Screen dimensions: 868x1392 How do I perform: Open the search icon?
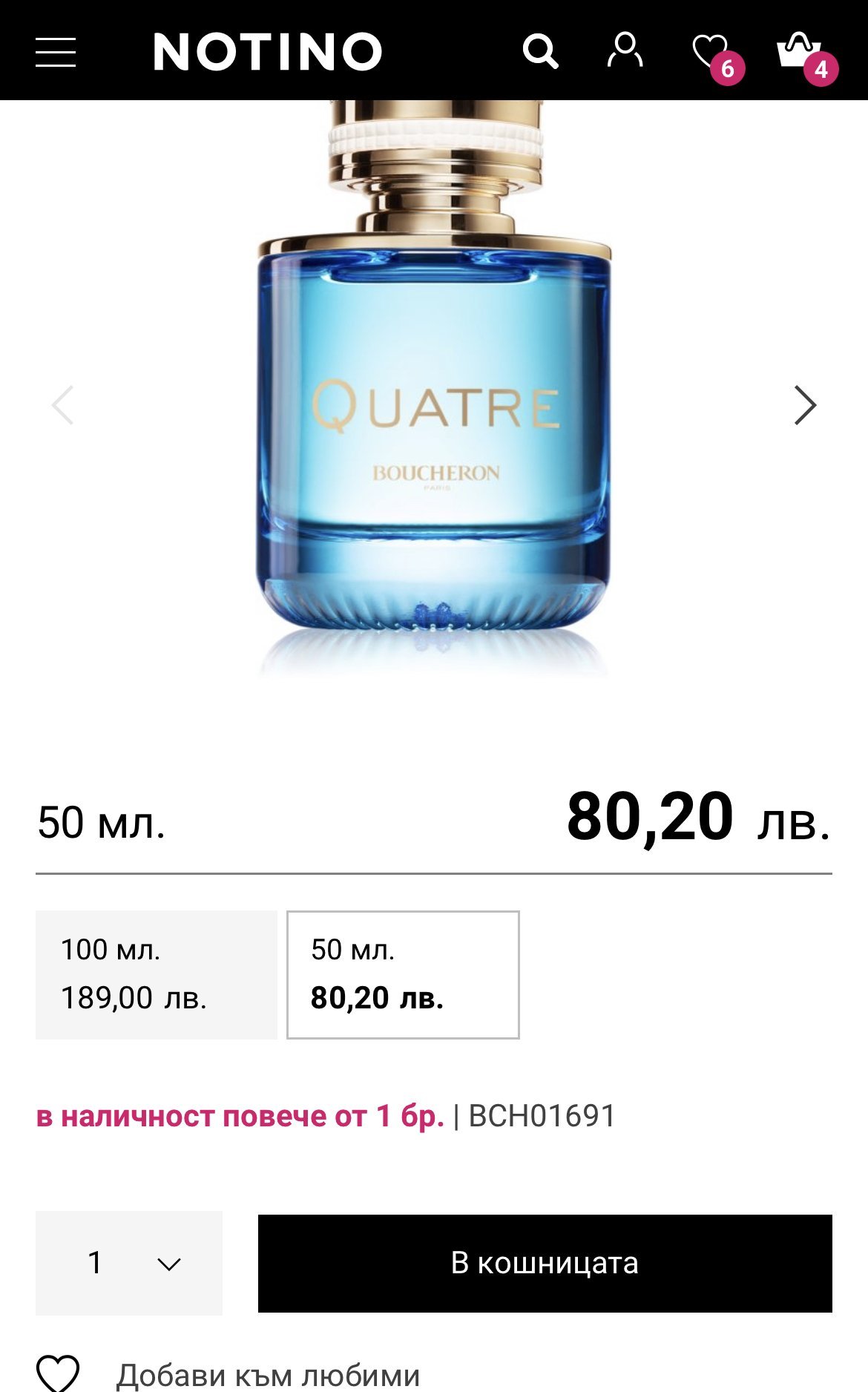point(540,51)
